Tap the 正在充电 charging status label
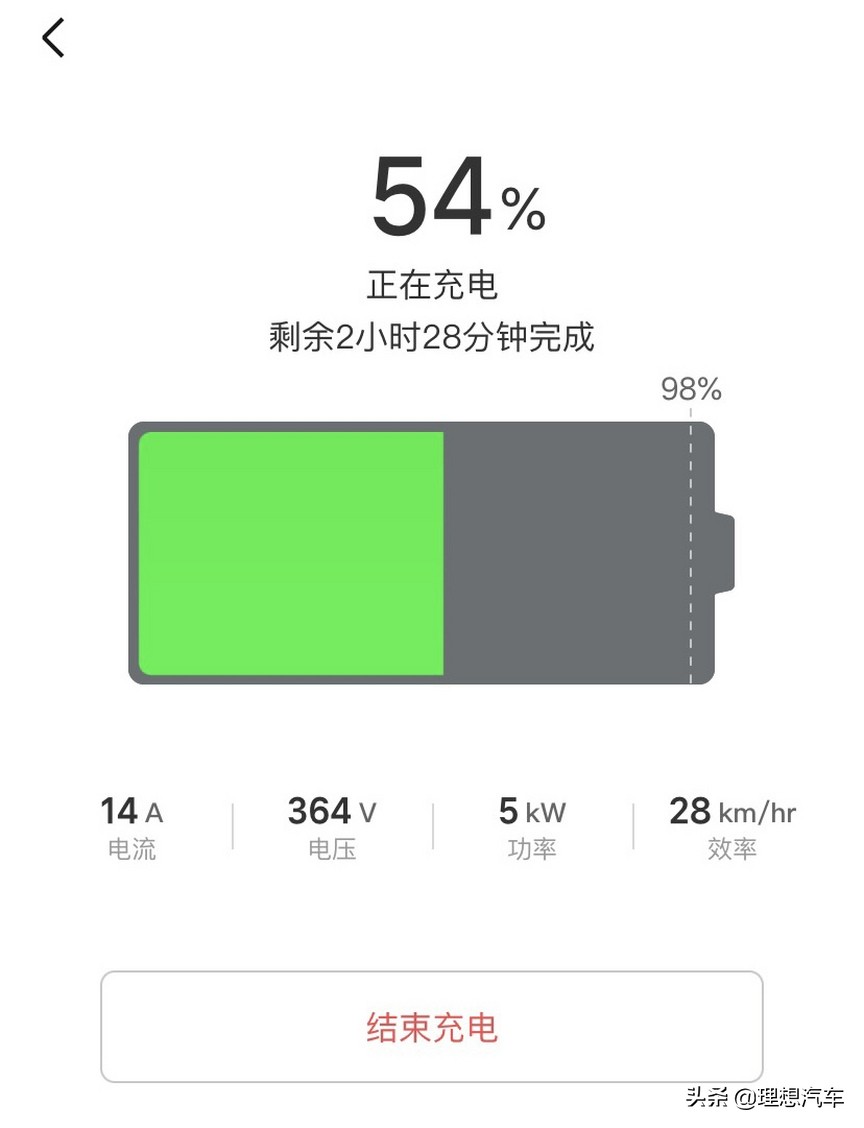 click(x=431, y=284)
